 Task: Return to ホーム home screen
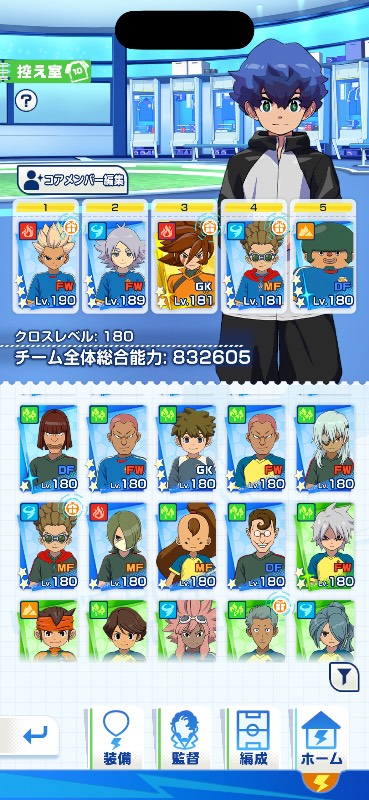pos(322,737)
